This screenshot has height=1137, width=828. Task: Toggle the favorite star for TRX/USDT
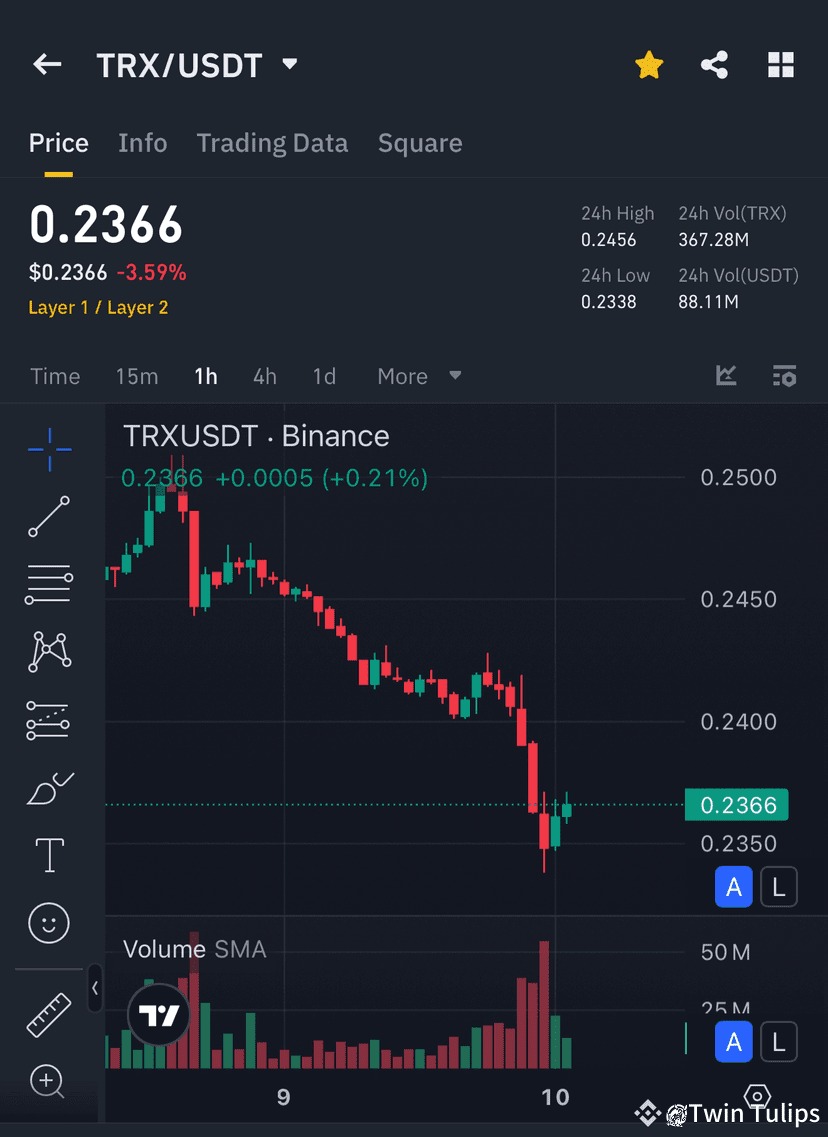(x=648, y=64)
